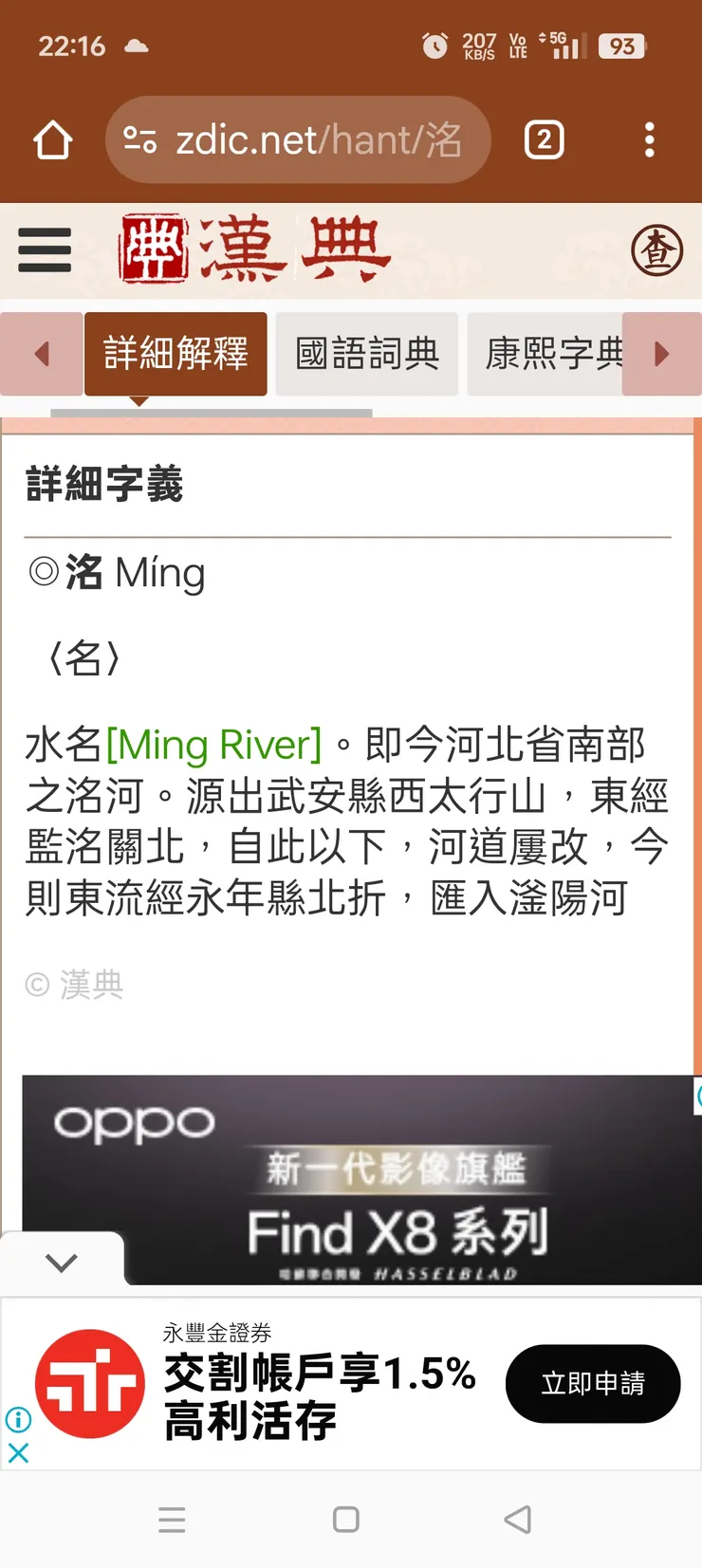Show previous tabs with left arrow

(x=42, y=354)
